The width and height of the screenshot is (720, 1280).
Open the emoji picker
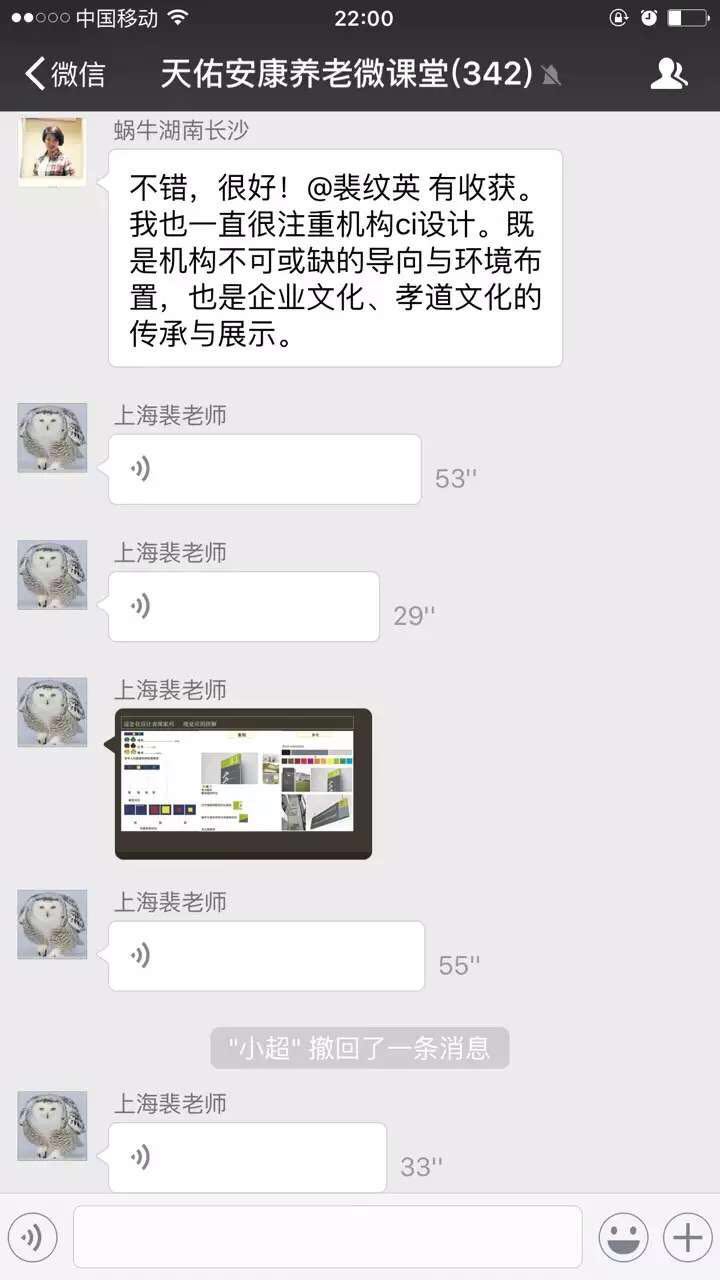point(624,1238)
